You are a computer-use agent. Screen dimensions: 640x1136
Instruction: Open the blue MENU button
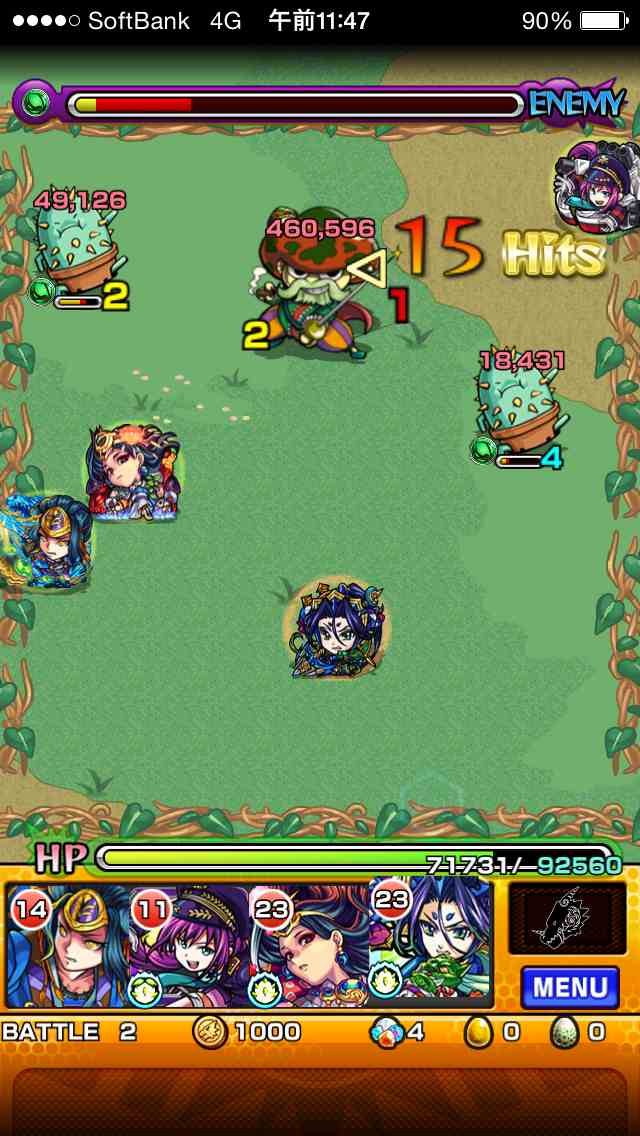point(570,987)
